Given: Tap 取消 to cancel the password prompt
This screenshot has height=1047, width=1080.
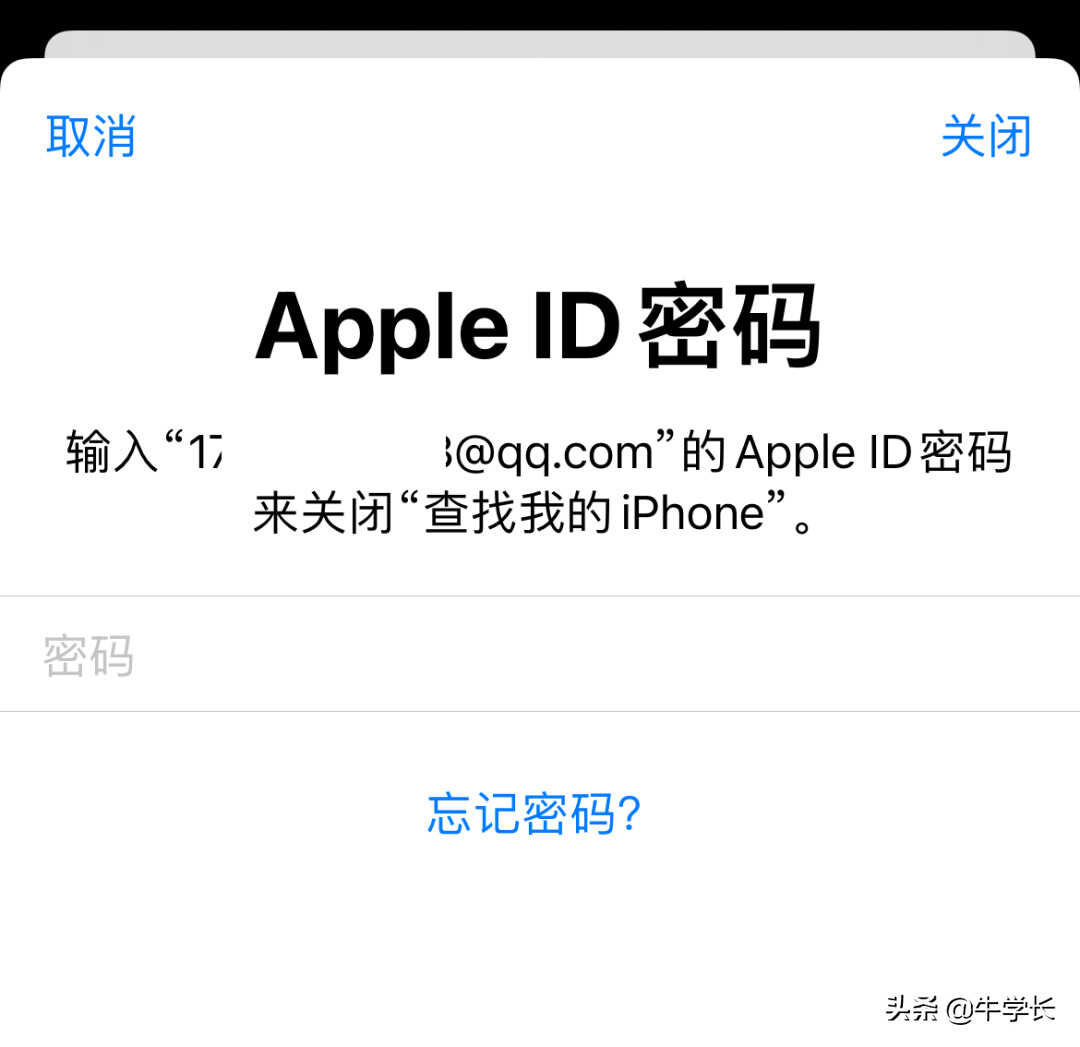Looking at the screenshot, I should click(x=91, y=136).
